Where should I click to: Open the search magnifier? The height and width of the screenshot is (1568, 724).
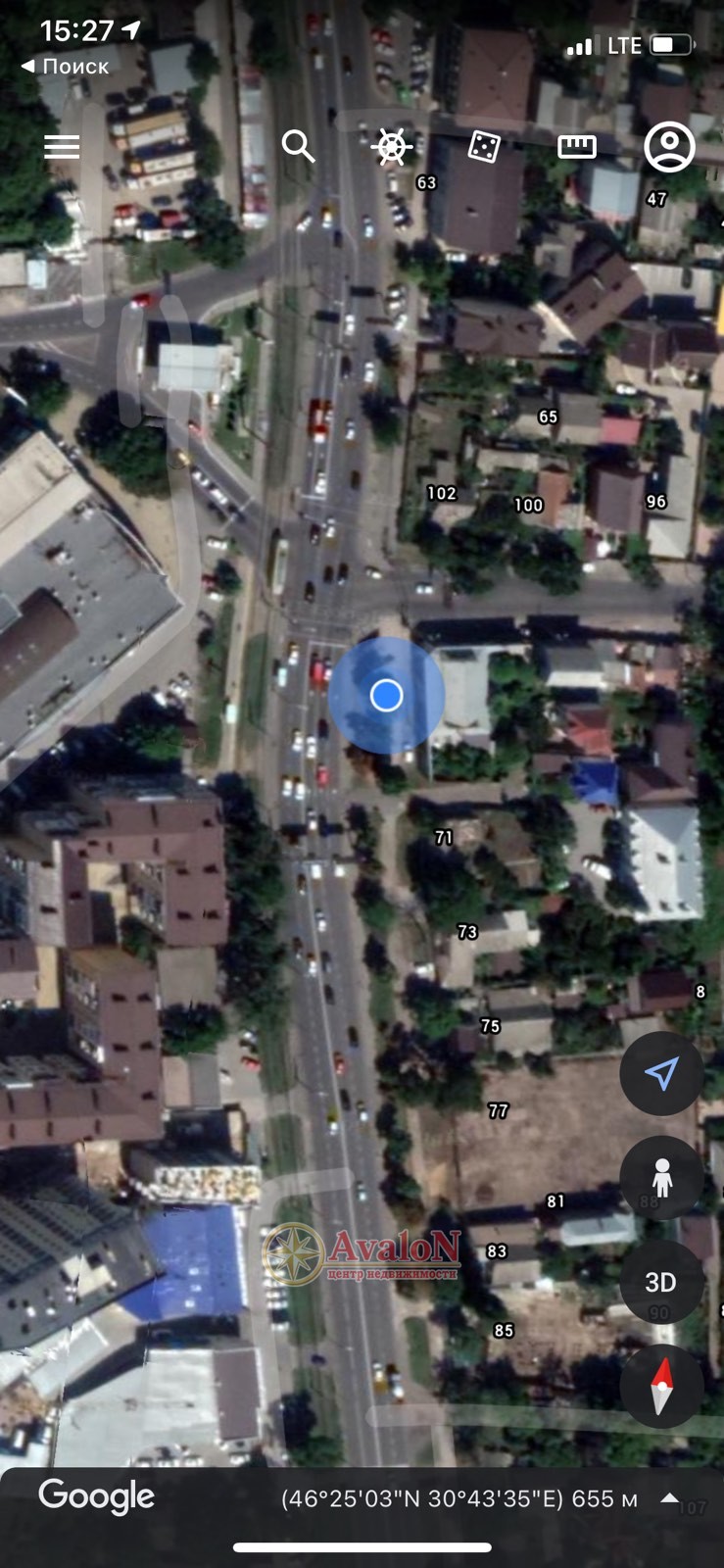point(298,147)
